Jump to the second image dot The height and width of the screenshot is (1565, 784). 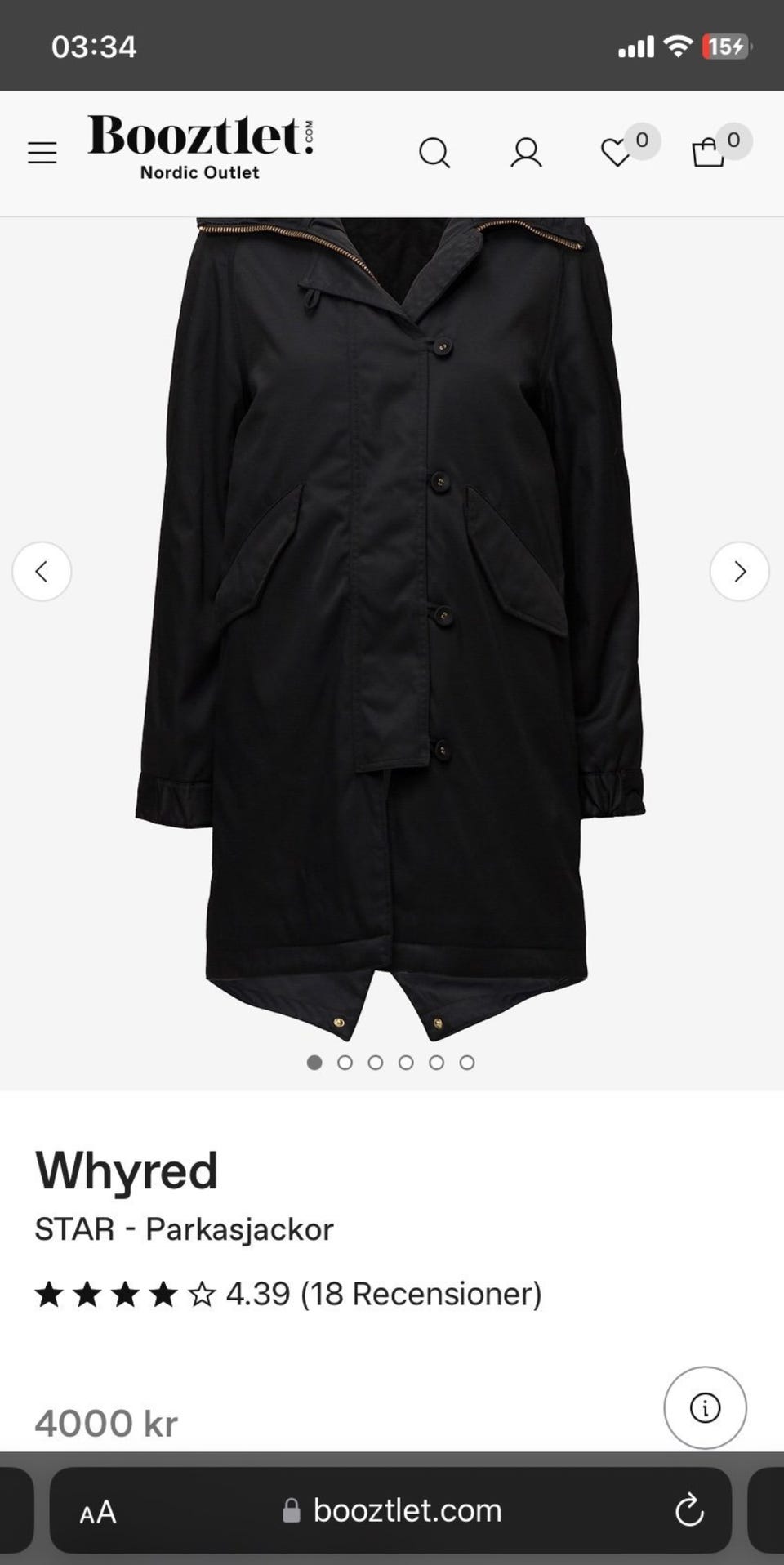345,1063
